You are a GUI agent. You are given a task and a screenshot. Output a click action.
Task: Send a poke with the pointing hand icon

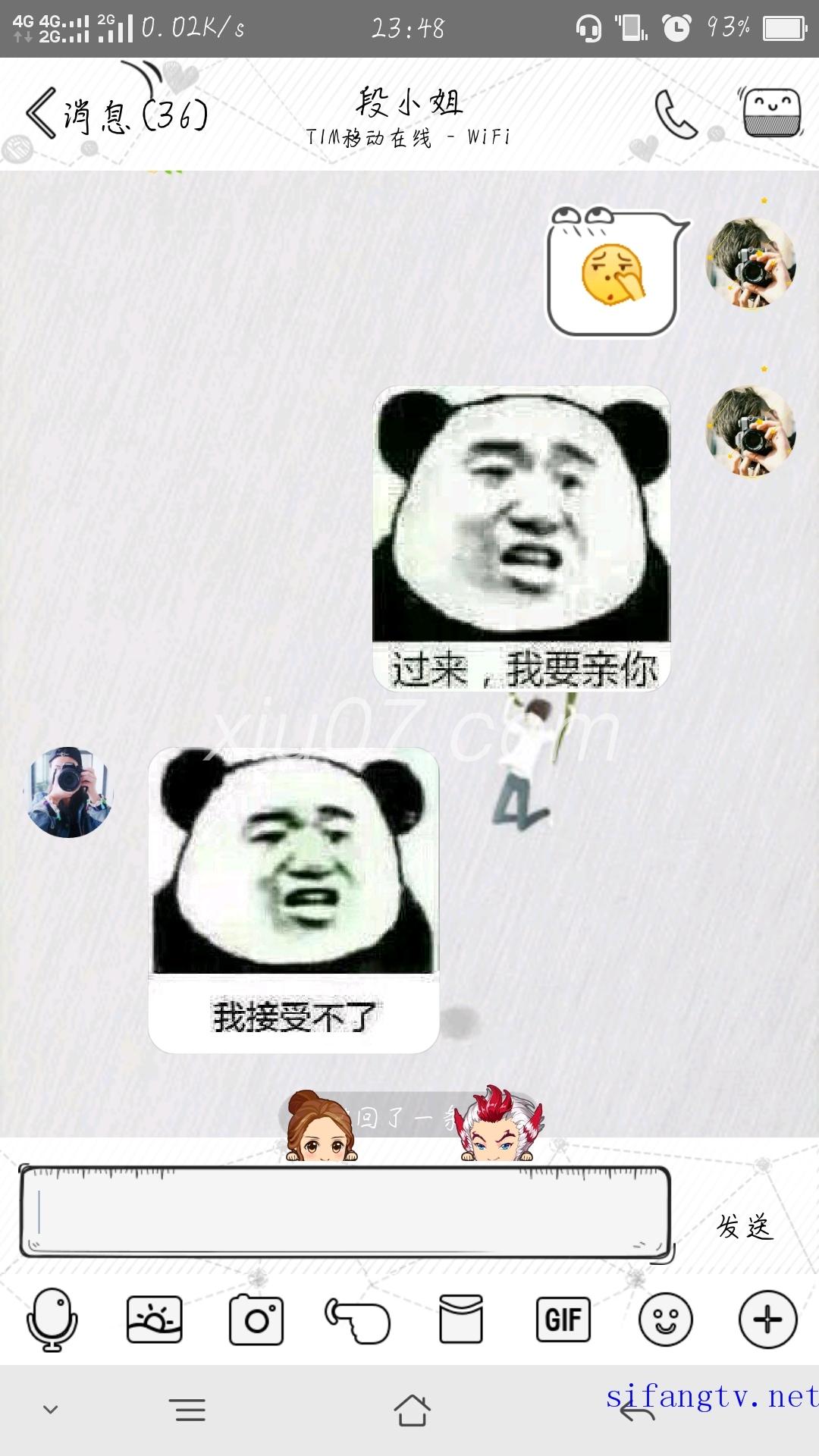357,1319
